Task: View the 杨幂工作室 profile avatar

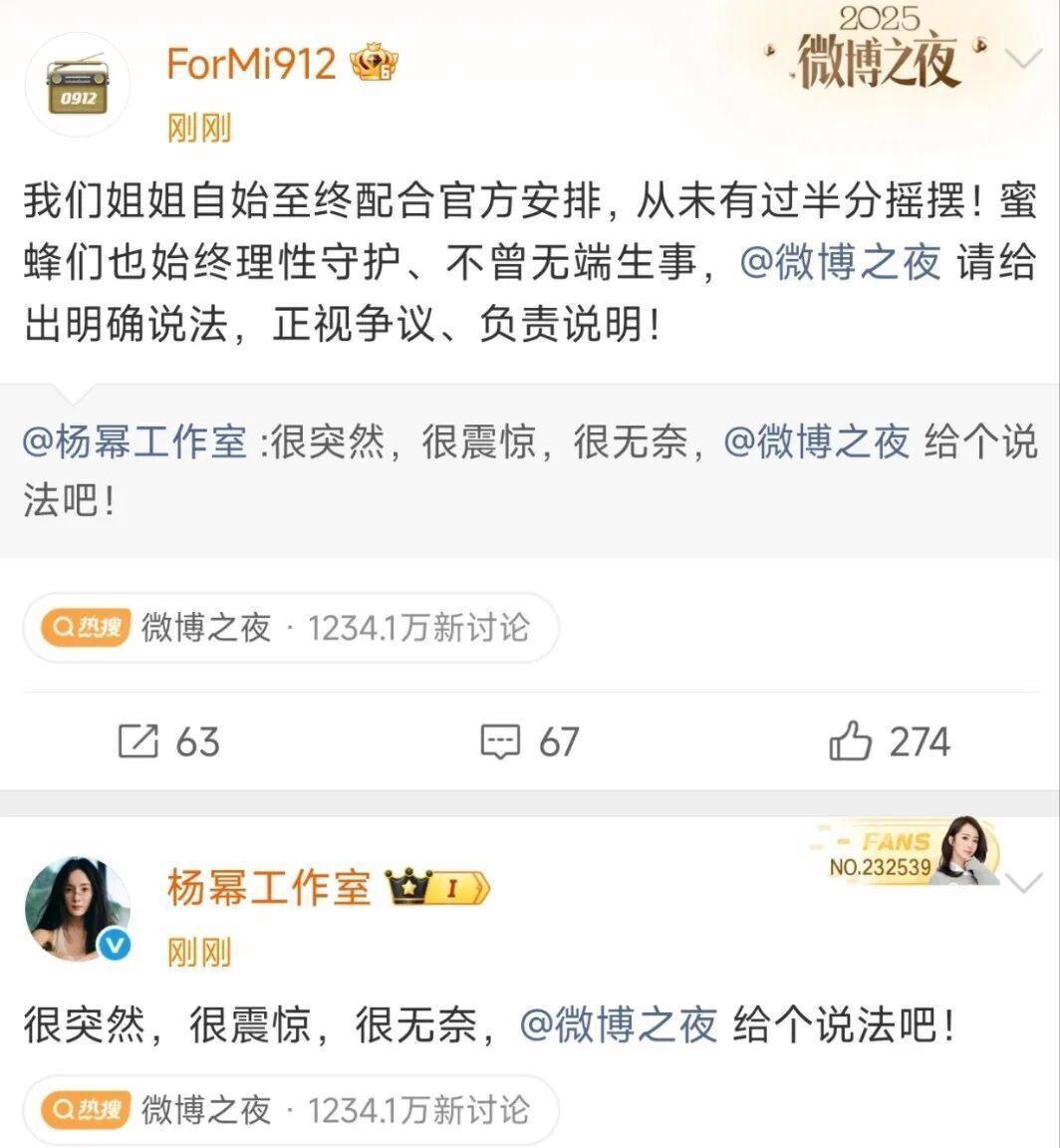Action: click(78, 907)
